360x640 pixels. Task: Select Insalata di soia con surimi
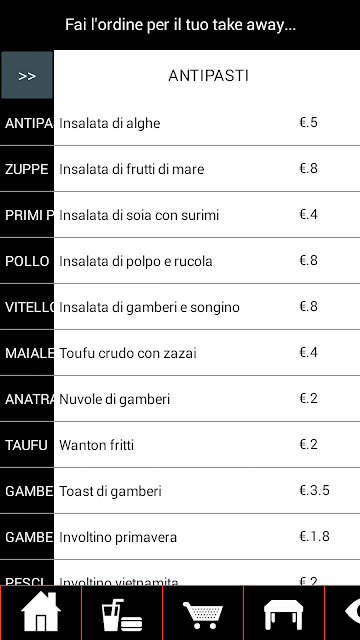click(207, 215)
